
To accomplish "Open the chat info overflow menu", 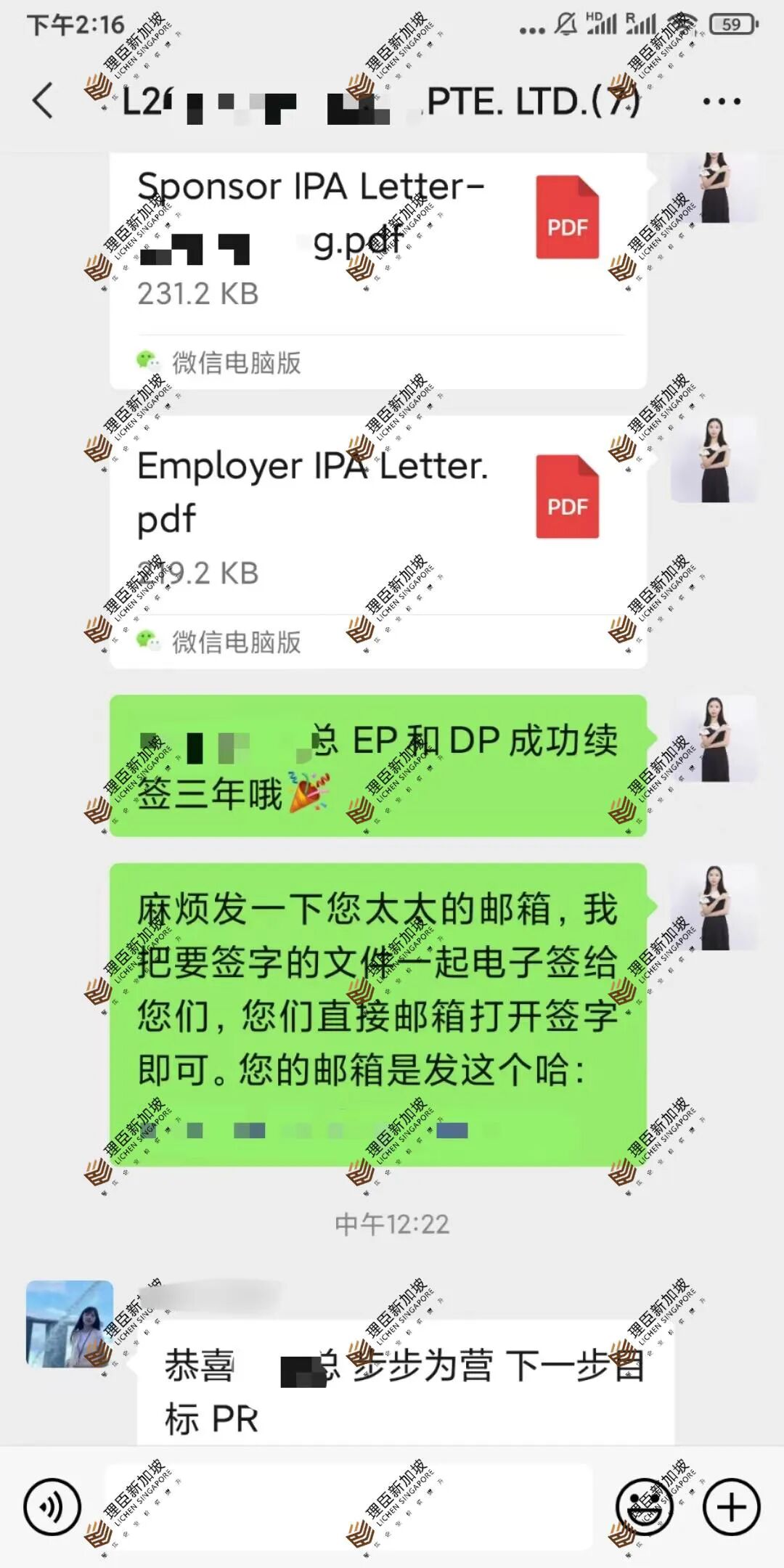I will (x=722, y=102).
